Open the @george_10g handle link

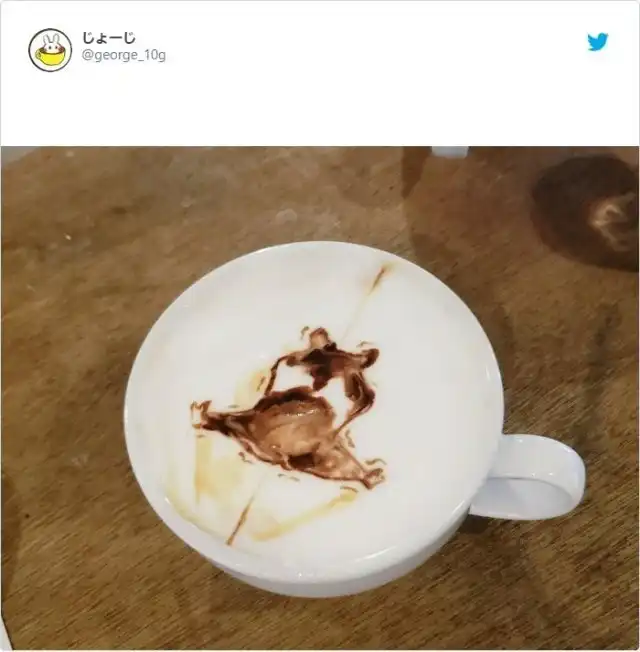[x=123, y=56]
